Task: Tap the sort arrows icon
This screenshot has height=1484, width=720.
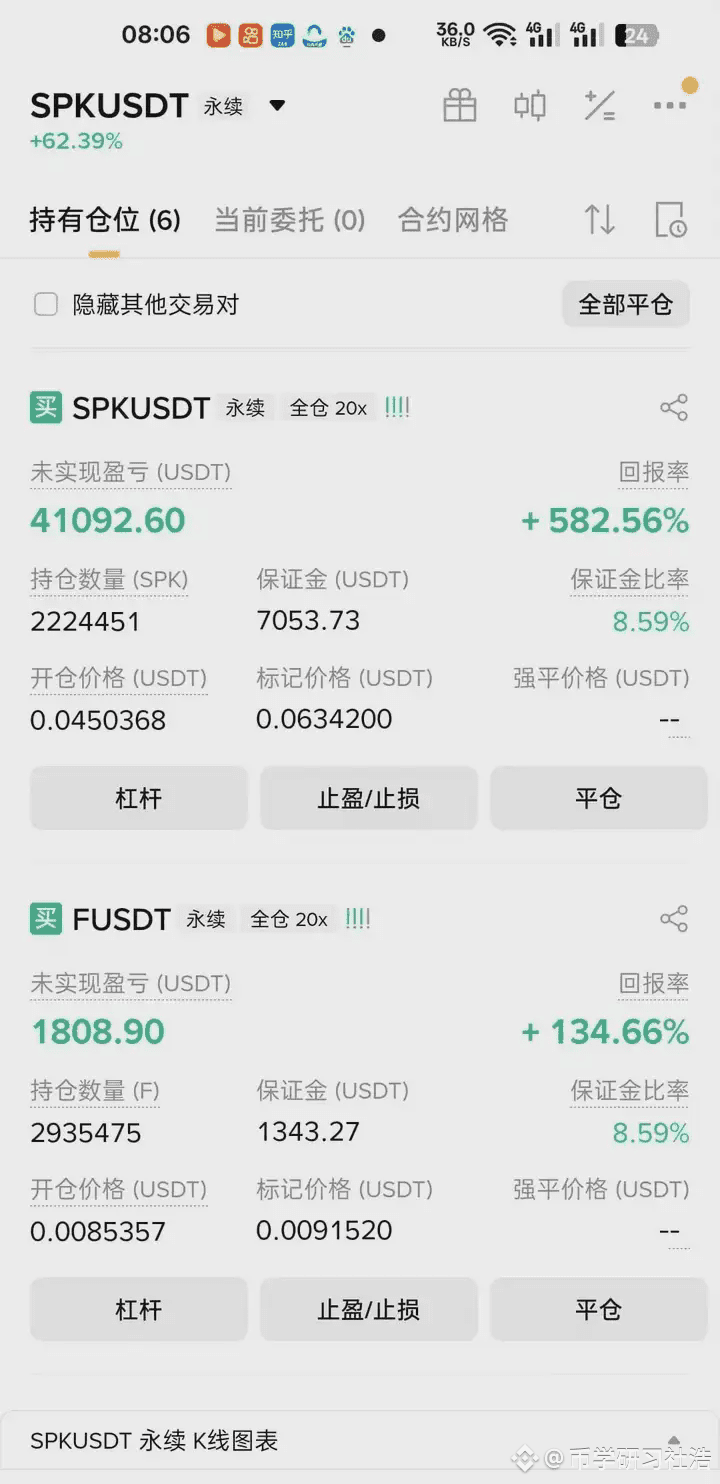Action: (x=599, y=220)
